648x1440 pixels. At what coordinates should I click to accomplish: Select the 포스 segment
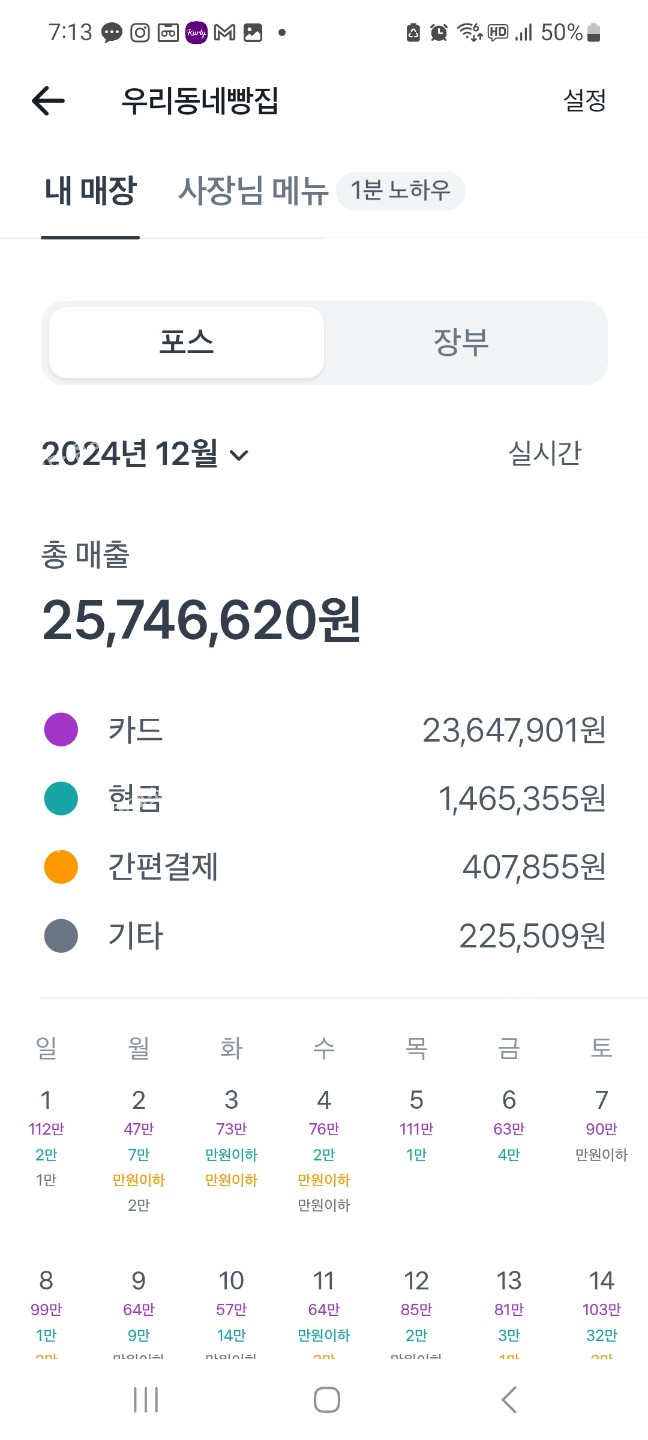(187, 343)
